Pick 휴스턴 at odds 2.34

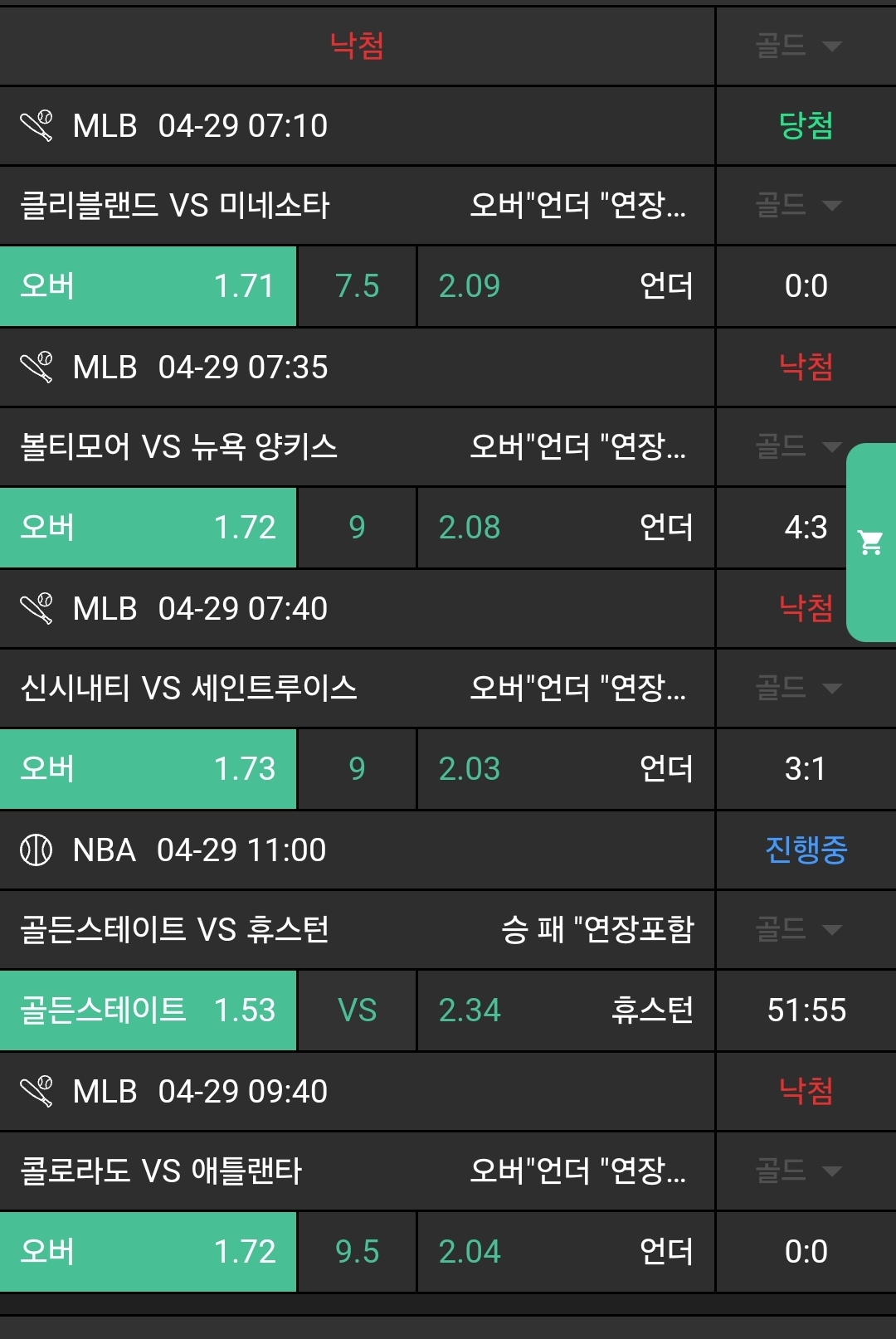565,1010
